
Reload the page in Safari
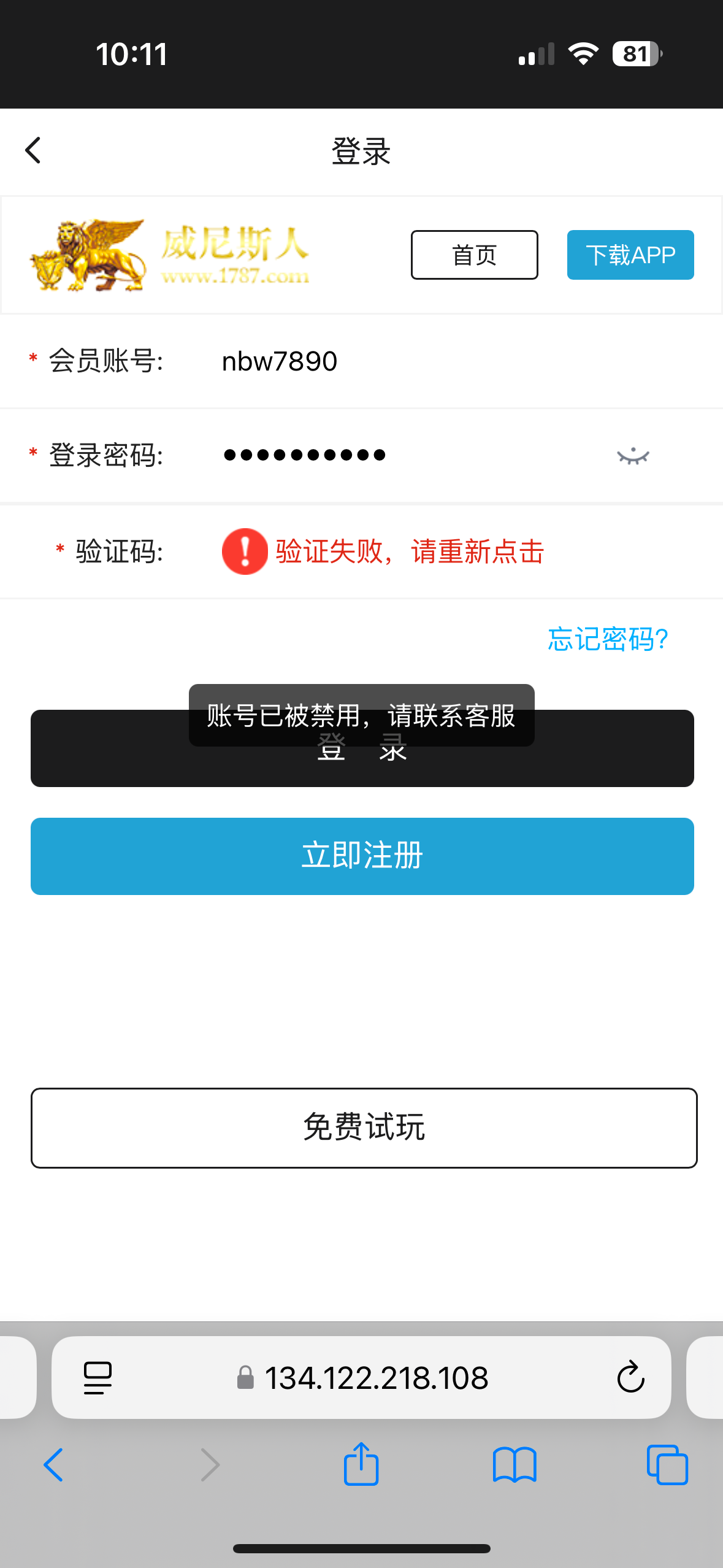coord(630,1378)
